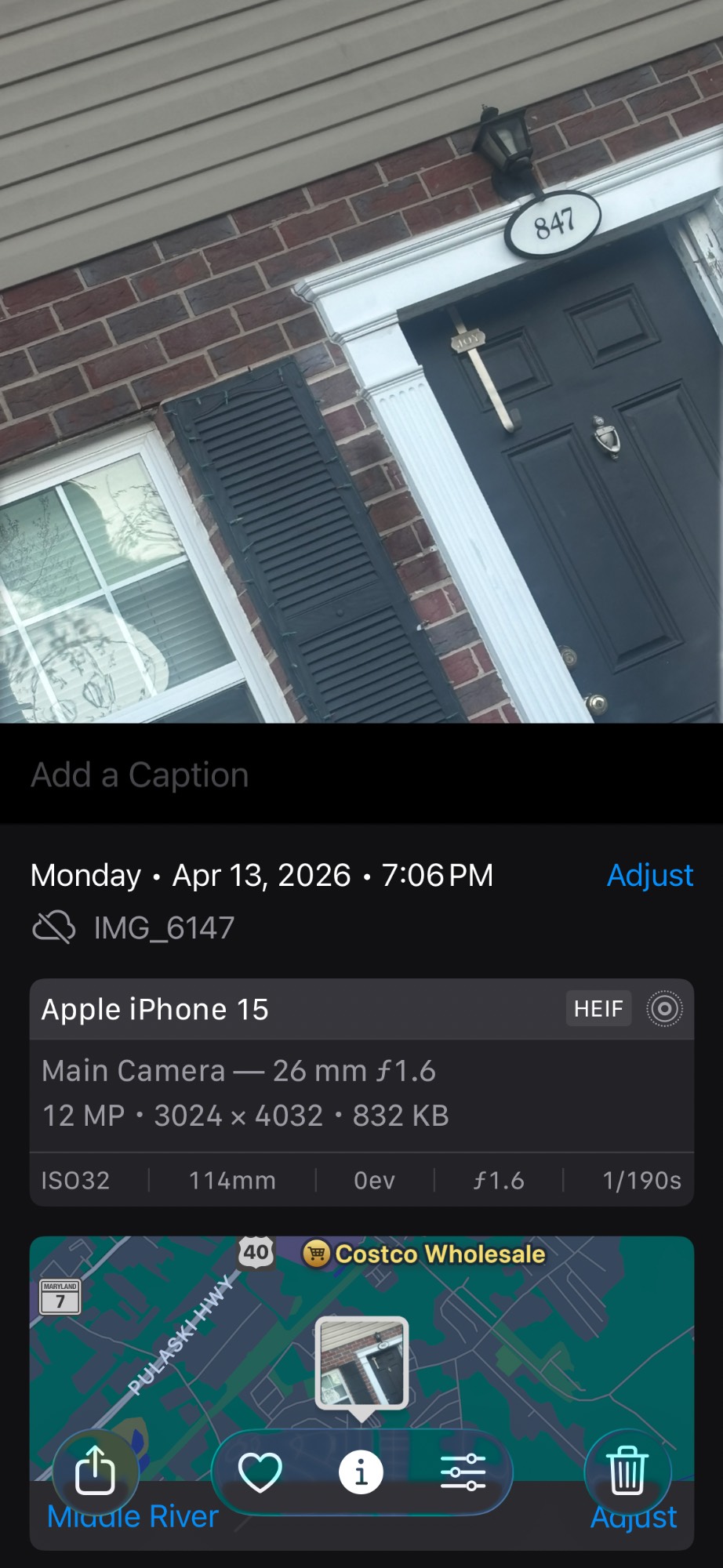The height and width of the screenshot is (1568, 723).
Task: Open the photo editing sliders
Action: coord(463,1472)
